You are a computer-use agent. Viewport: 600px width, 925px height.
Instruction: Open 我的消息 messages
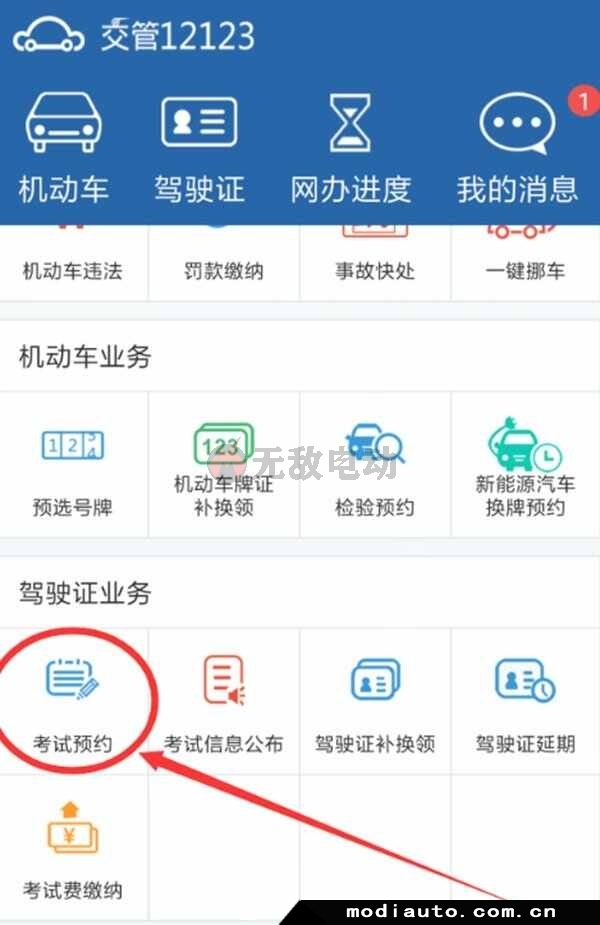point(517,147)
